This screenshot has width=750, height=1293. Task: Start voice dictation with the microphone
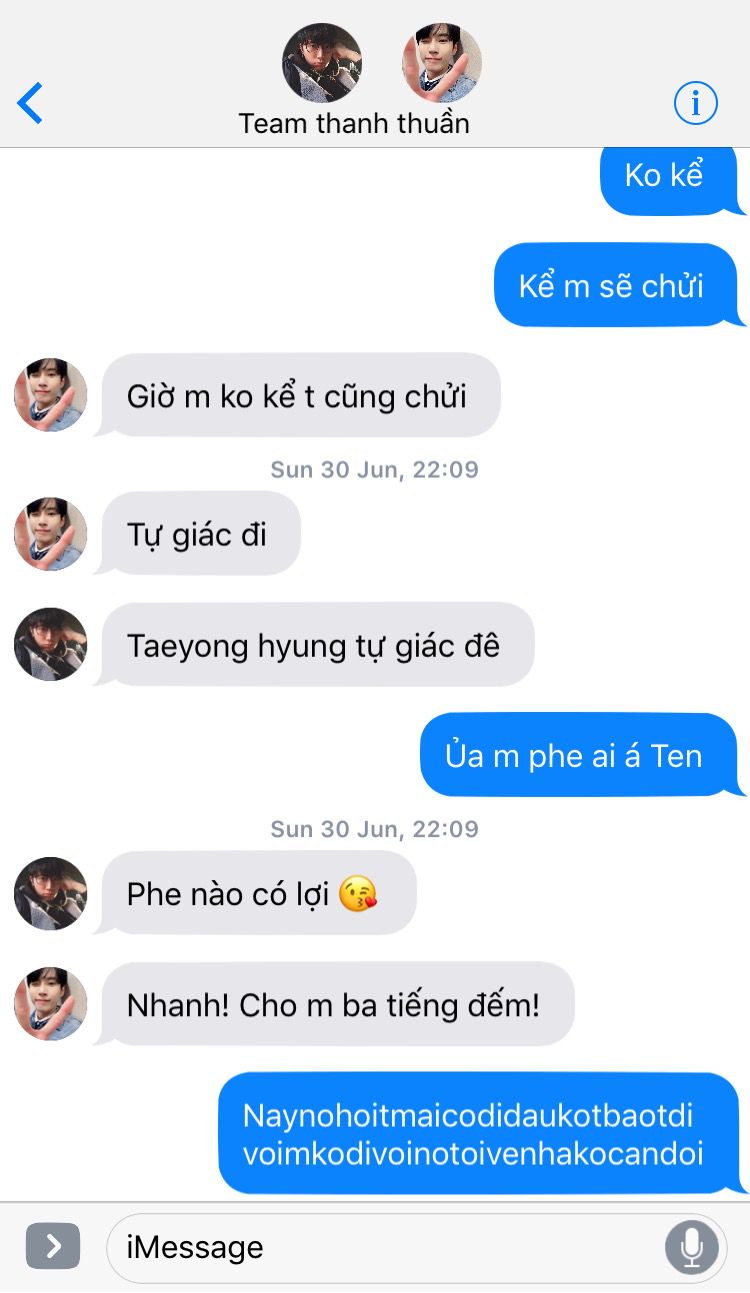point(691,1247)
